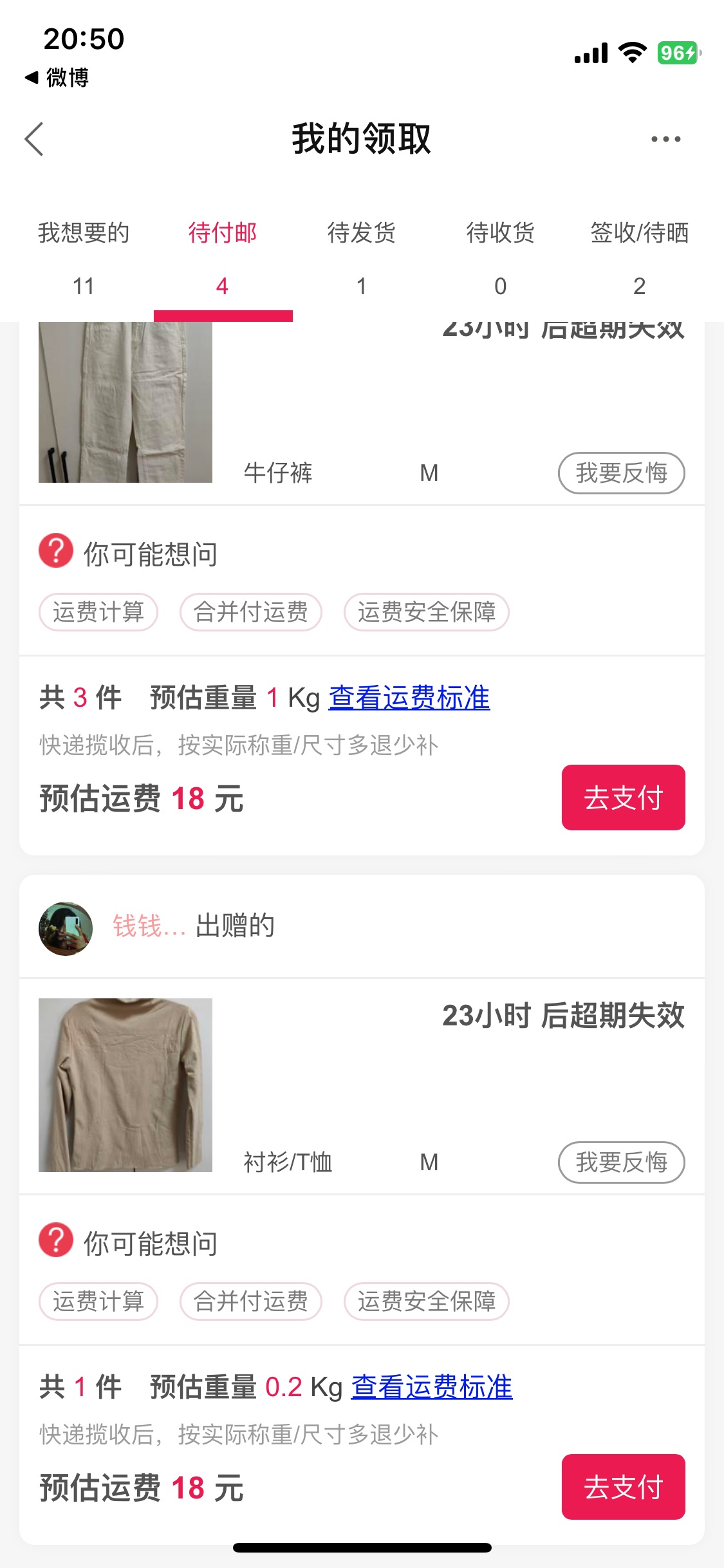Tap 运费计算 chip under the 牛仔裤 order

pyautogui.click(x=98, y=612)
